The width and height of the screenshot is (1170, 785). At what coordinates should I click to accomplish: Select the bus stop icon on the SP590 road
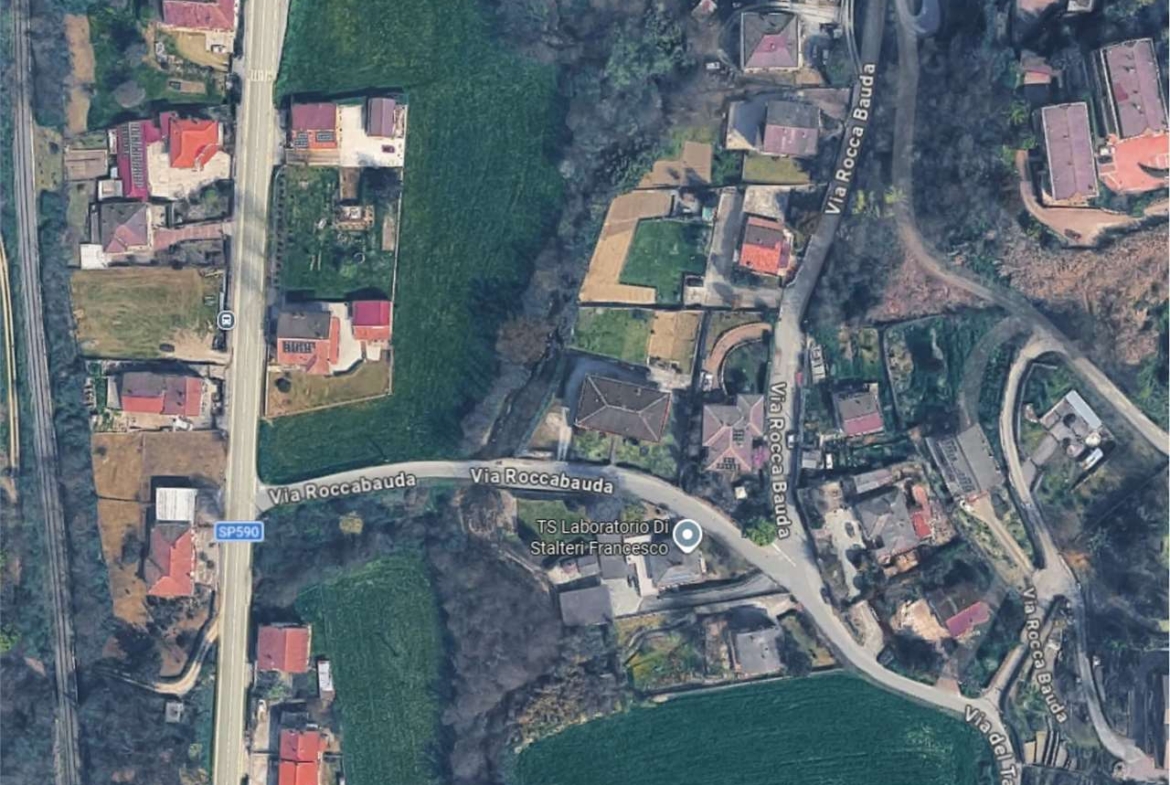pyautogui.click(x=226, y=320)
